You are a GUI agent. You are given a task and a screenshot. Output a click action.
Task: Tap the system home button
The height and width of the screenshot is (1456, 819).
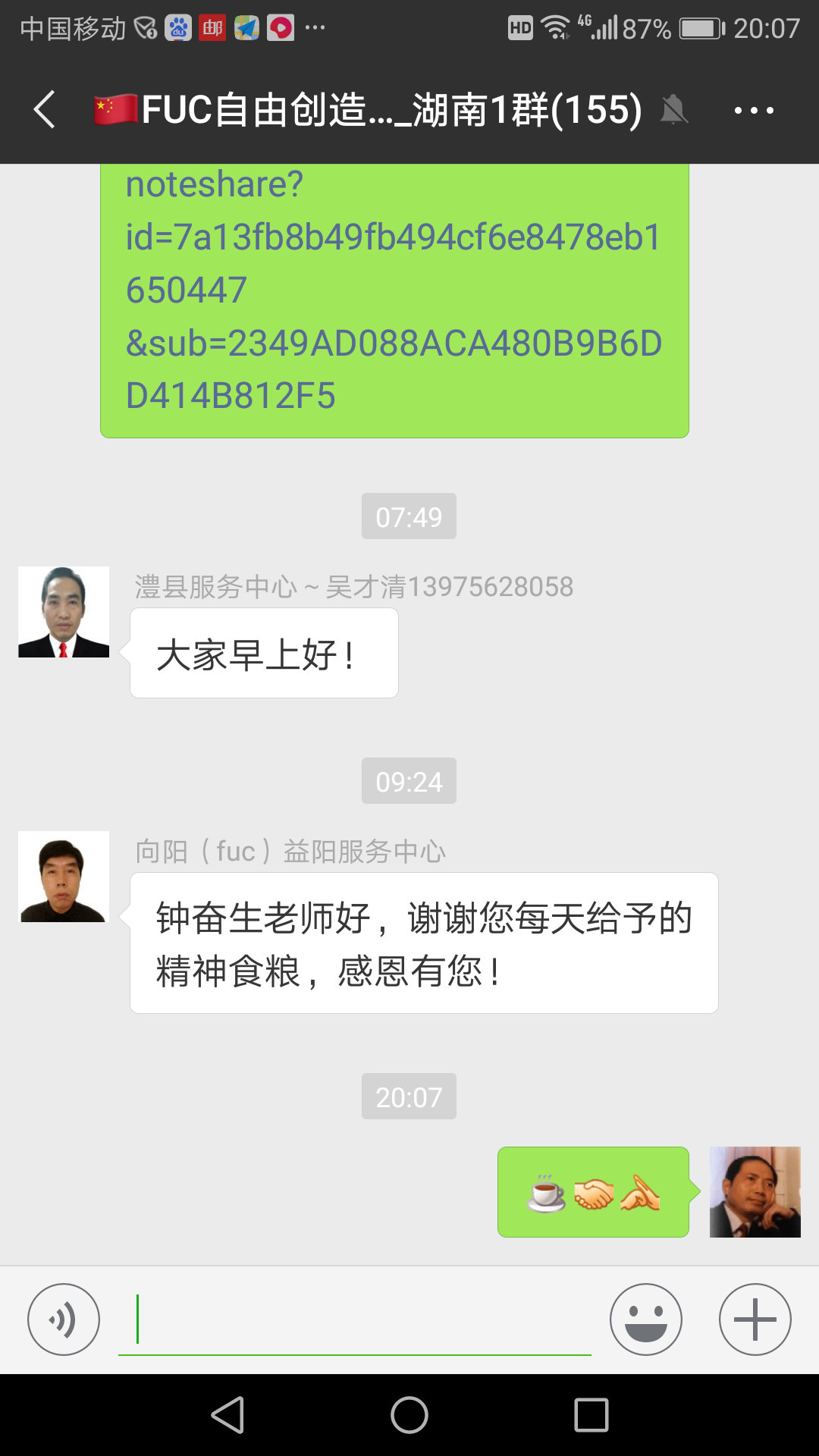[409, 1415]
